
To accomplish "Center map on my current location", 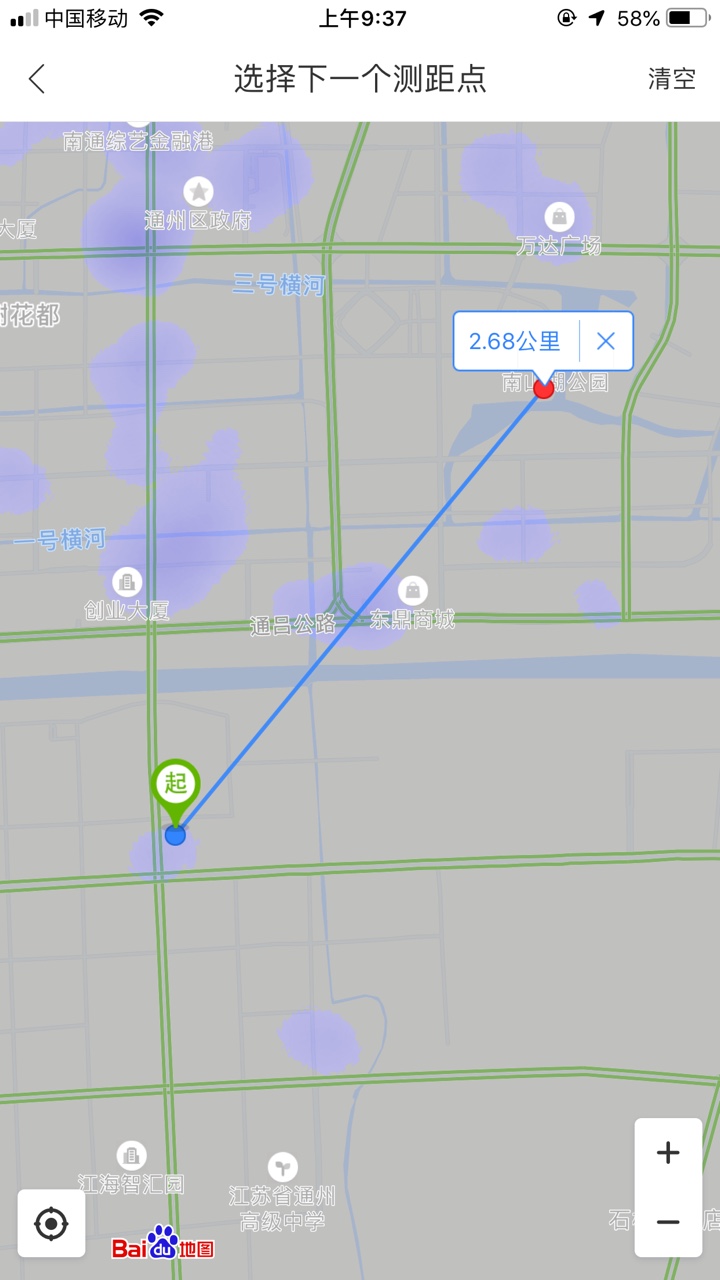I will [51, 1223].
